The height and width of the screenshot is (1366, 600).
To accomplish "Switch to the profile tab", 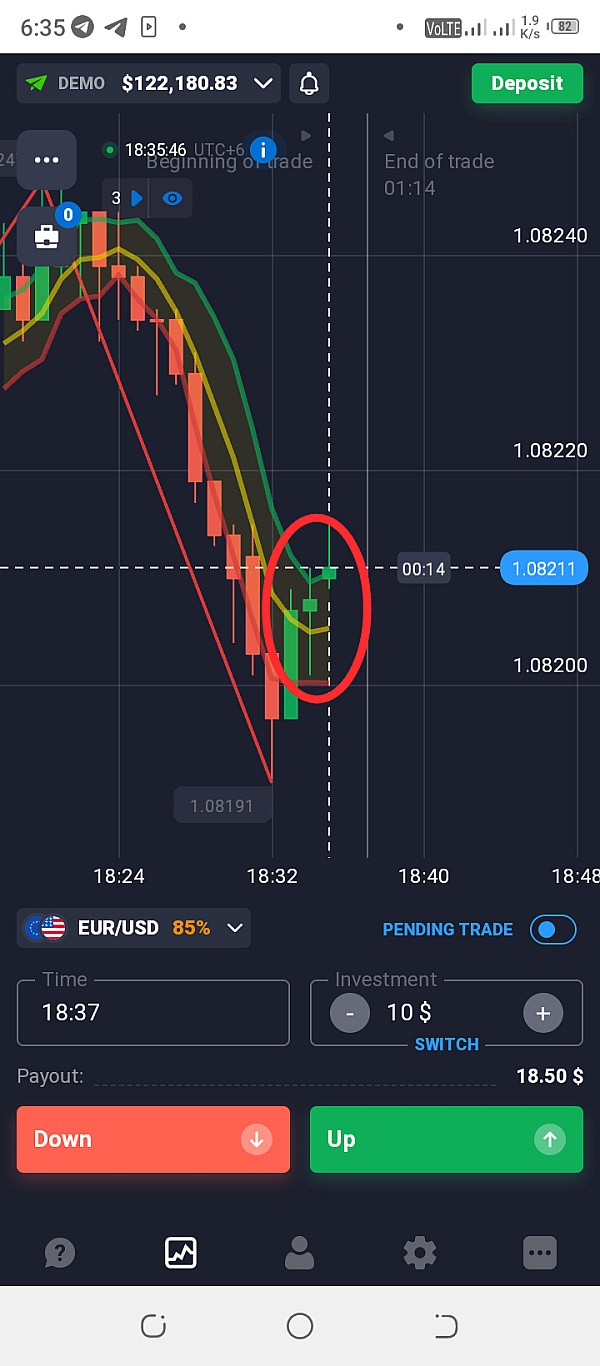I will click(299, 1252).
